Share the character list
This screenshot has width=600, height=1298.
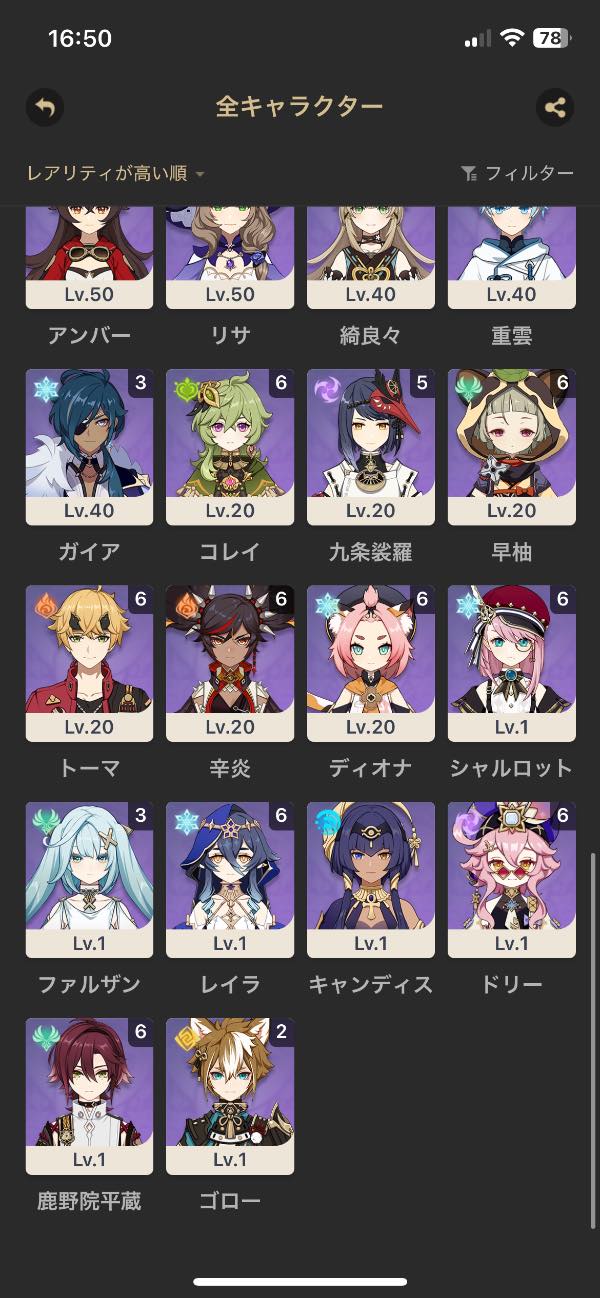[555, 107]
